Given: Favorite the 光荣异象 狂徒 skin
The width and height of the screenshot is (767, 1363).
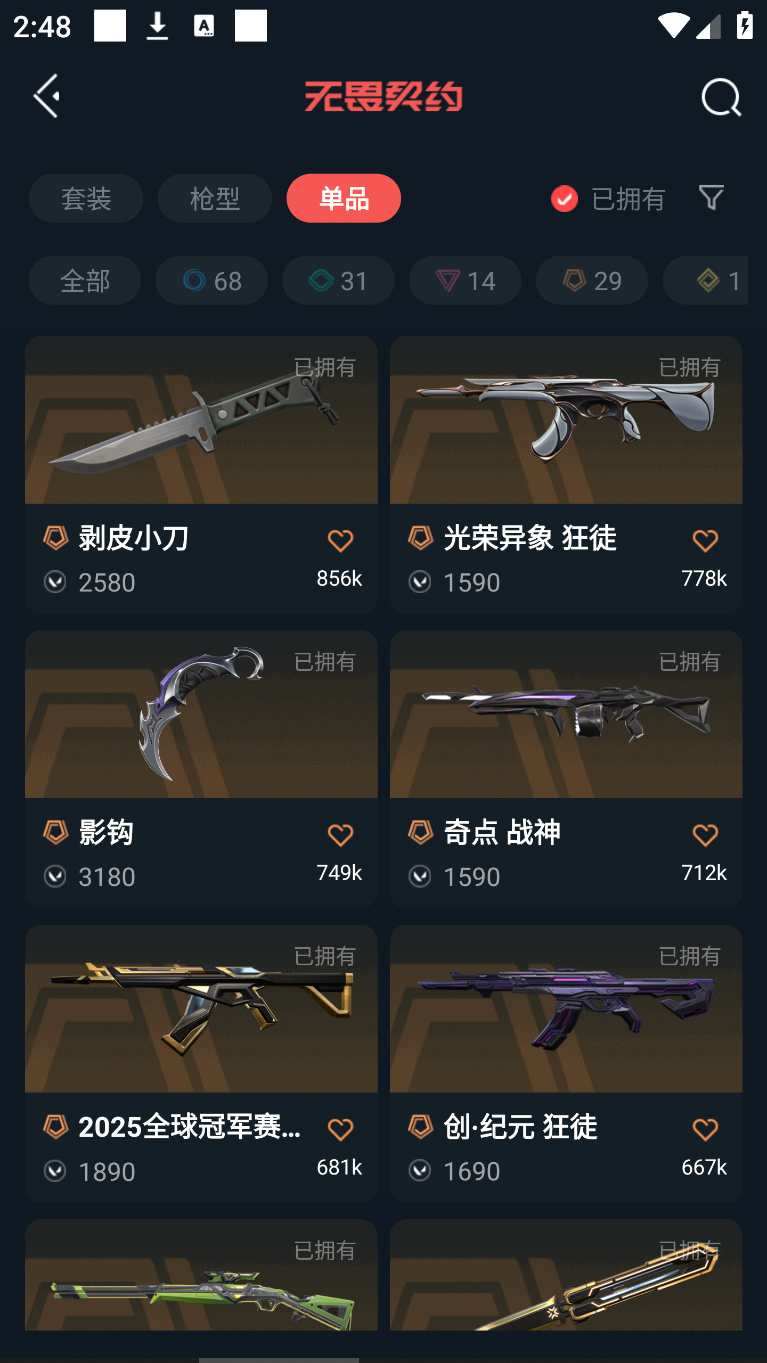Looking at the screenshot, I should pyautogui.click(x=705, y=541).
